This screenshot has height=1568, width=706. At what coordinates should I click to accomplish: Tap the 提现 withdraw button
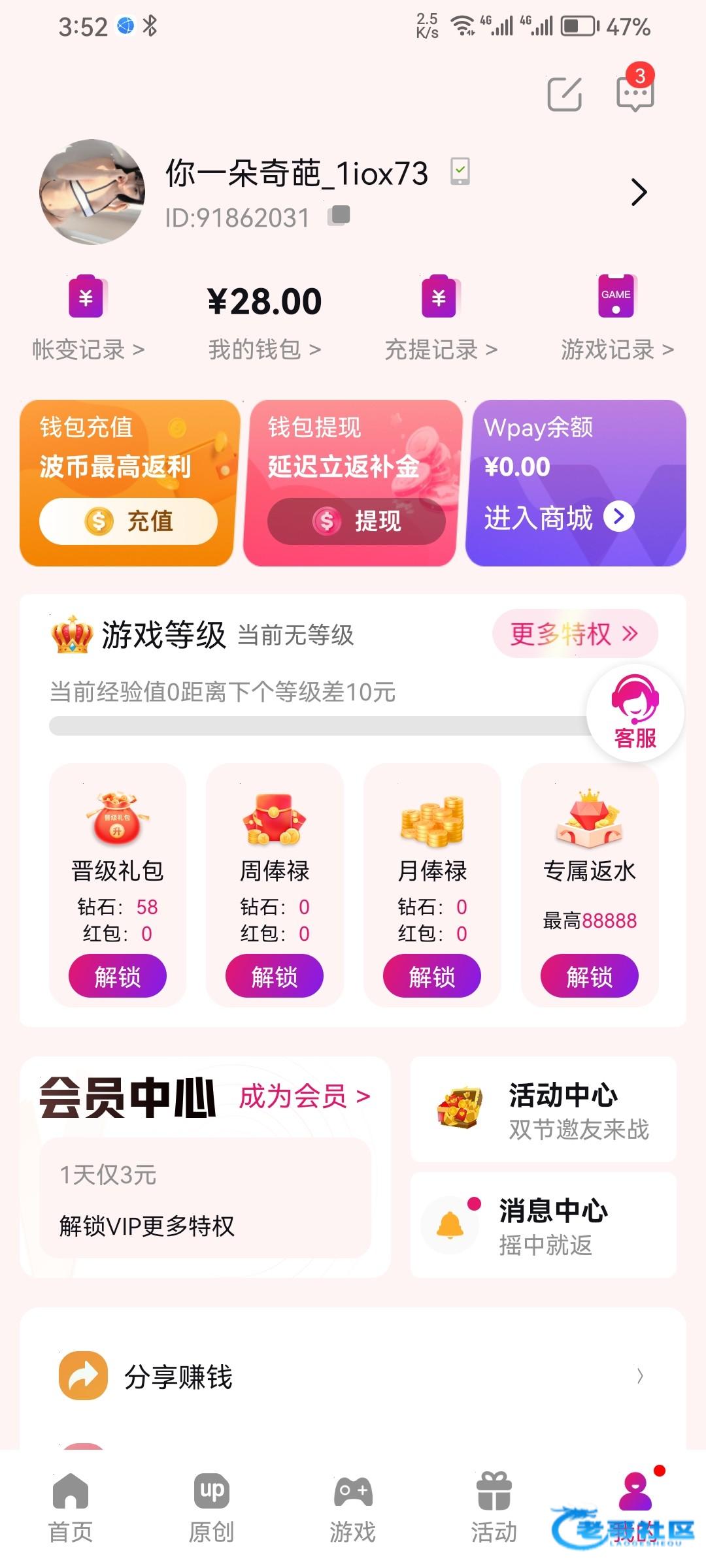click(356, 521)
